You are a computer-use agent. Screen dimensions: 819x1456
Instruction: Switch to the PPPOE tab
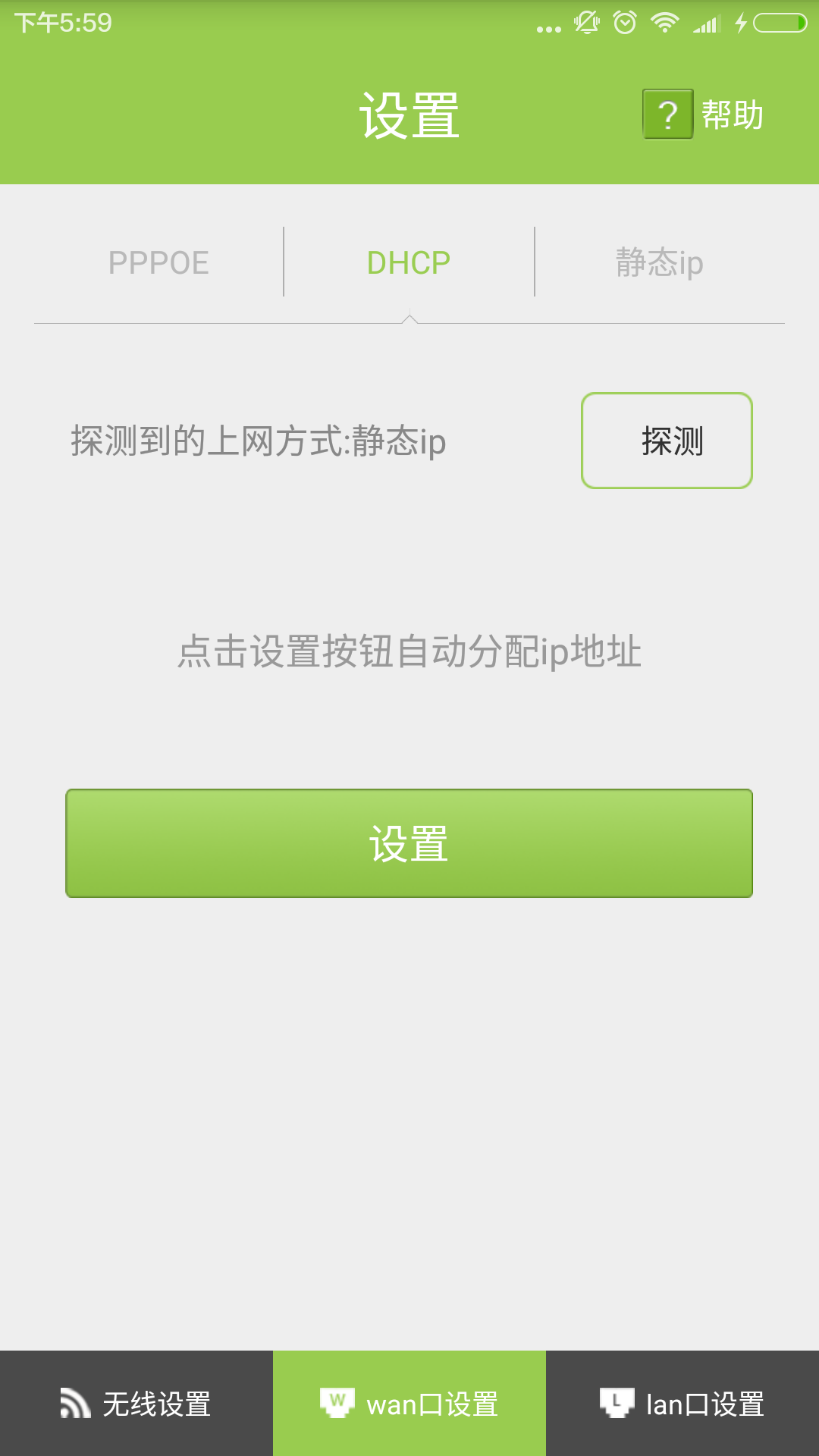click(x=158, y=262)
